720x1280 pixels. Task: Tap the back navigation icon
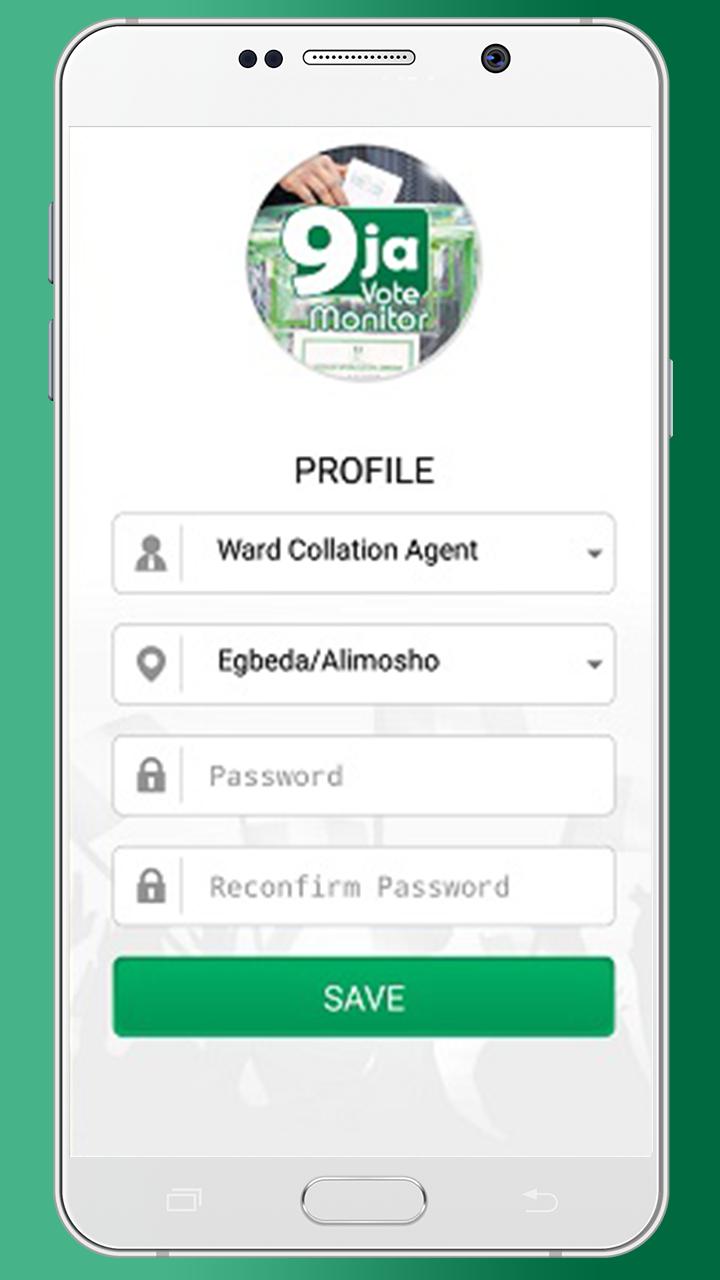click(x=540, y=1199)
